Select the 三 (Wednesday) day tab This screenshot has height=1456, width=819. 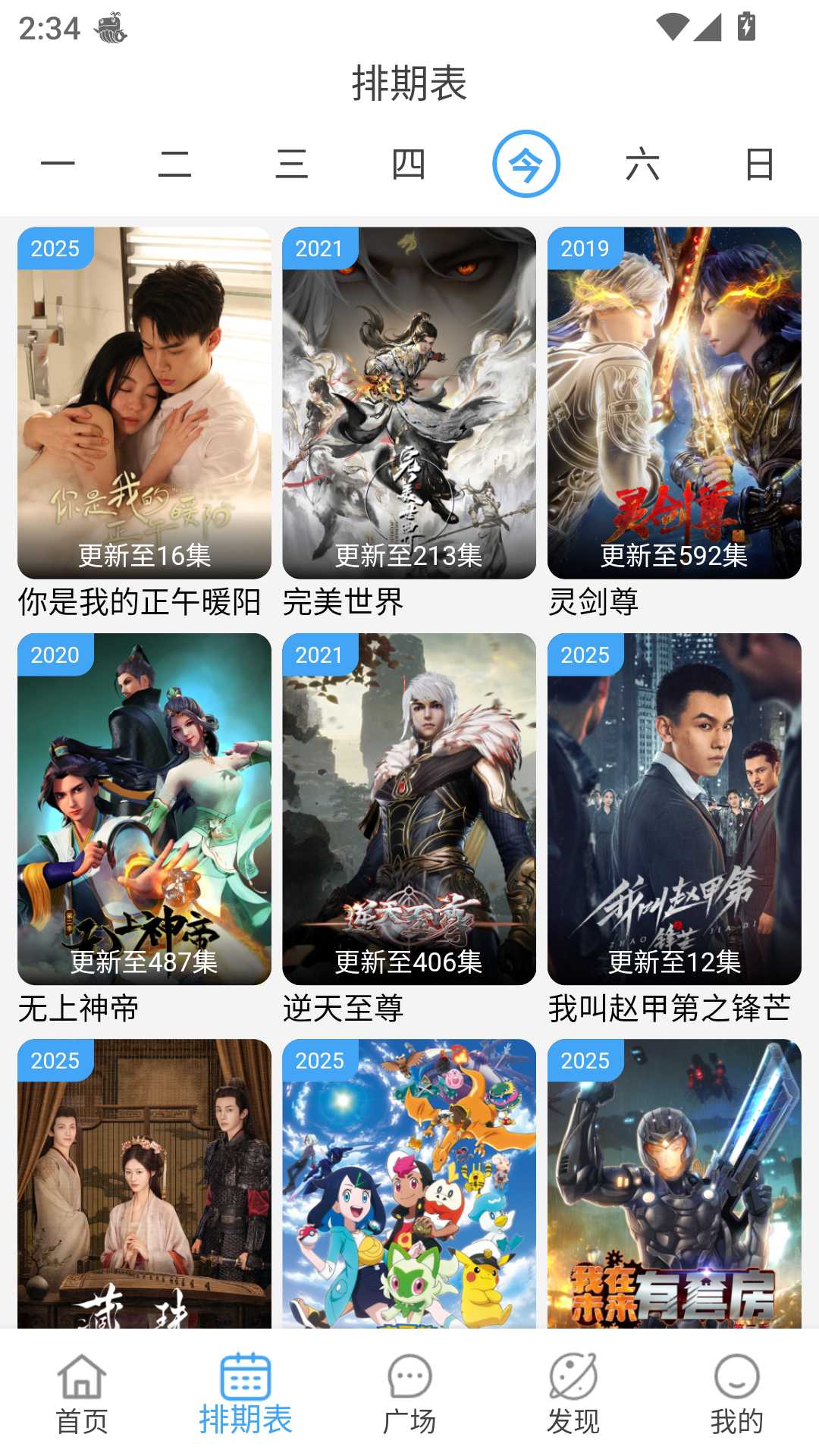(x=292, y=164)
